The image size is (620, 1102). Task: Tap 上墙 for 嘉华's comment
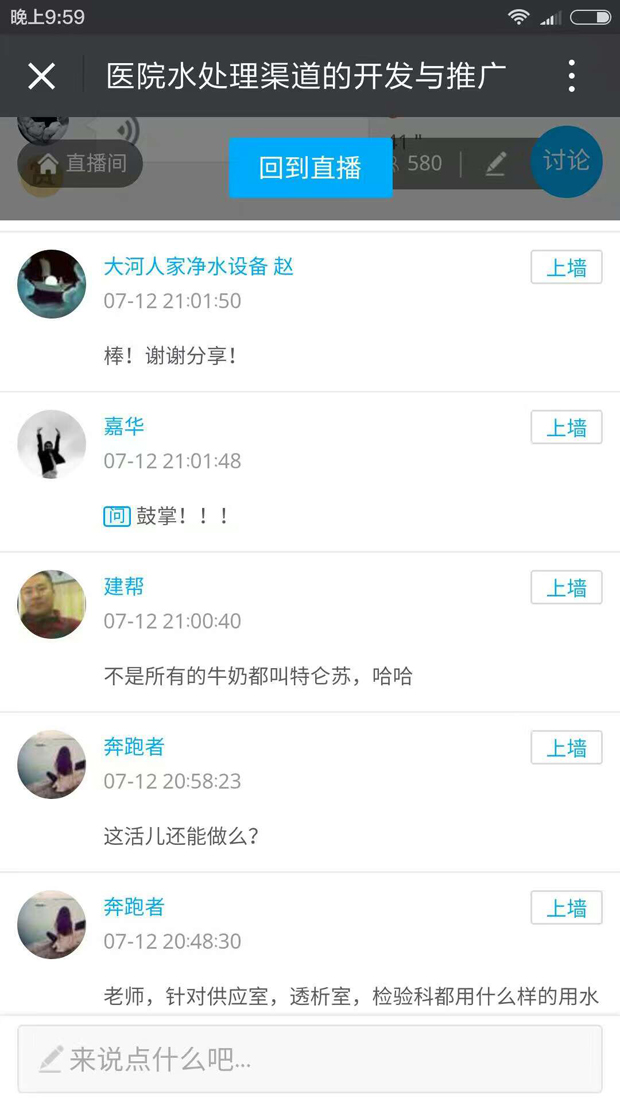[566, 427]
